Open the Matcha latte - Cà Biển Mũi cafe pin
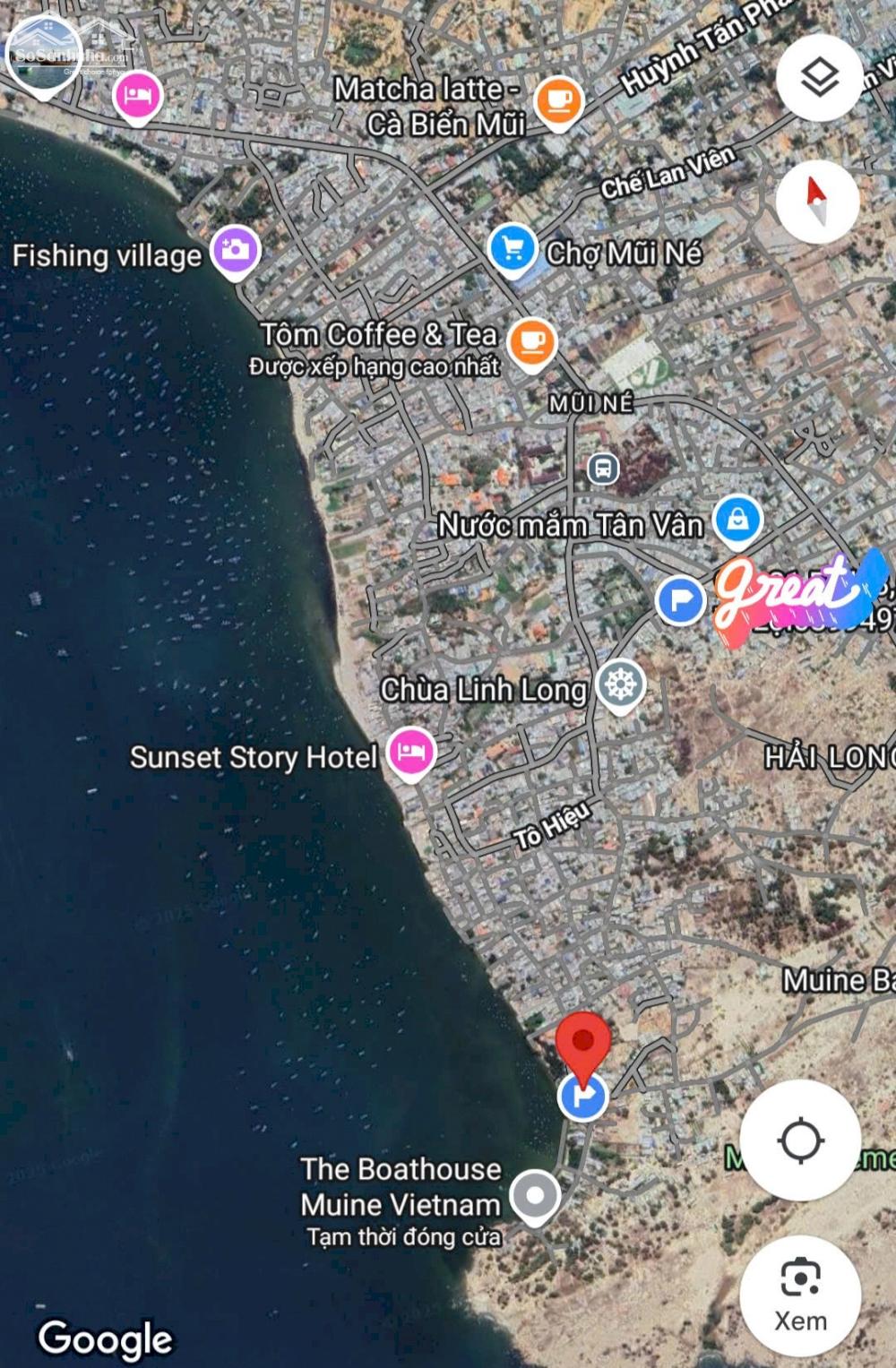The height and width of the screenshot is (1368, 896). [558, 101]
